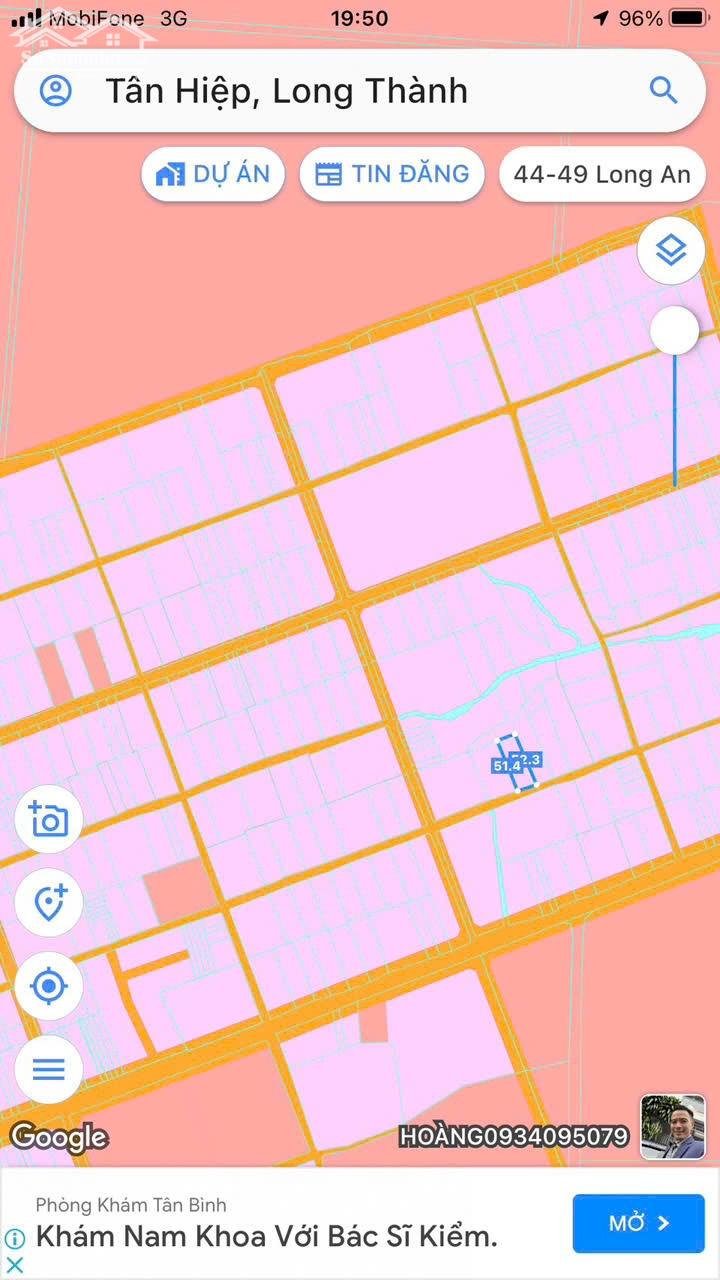Tap the search magnifier icon

pyautogui.click(x=664, y=91)
